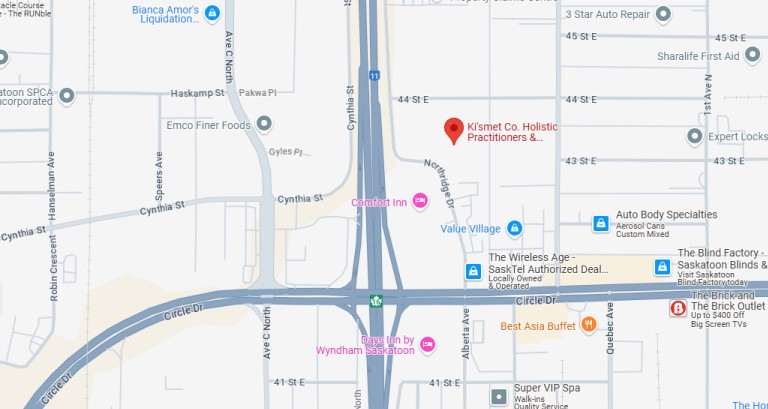Select Saskatoon SPCA place marker
This screenshot has height=409, width=768.
(x=66, y=96)
